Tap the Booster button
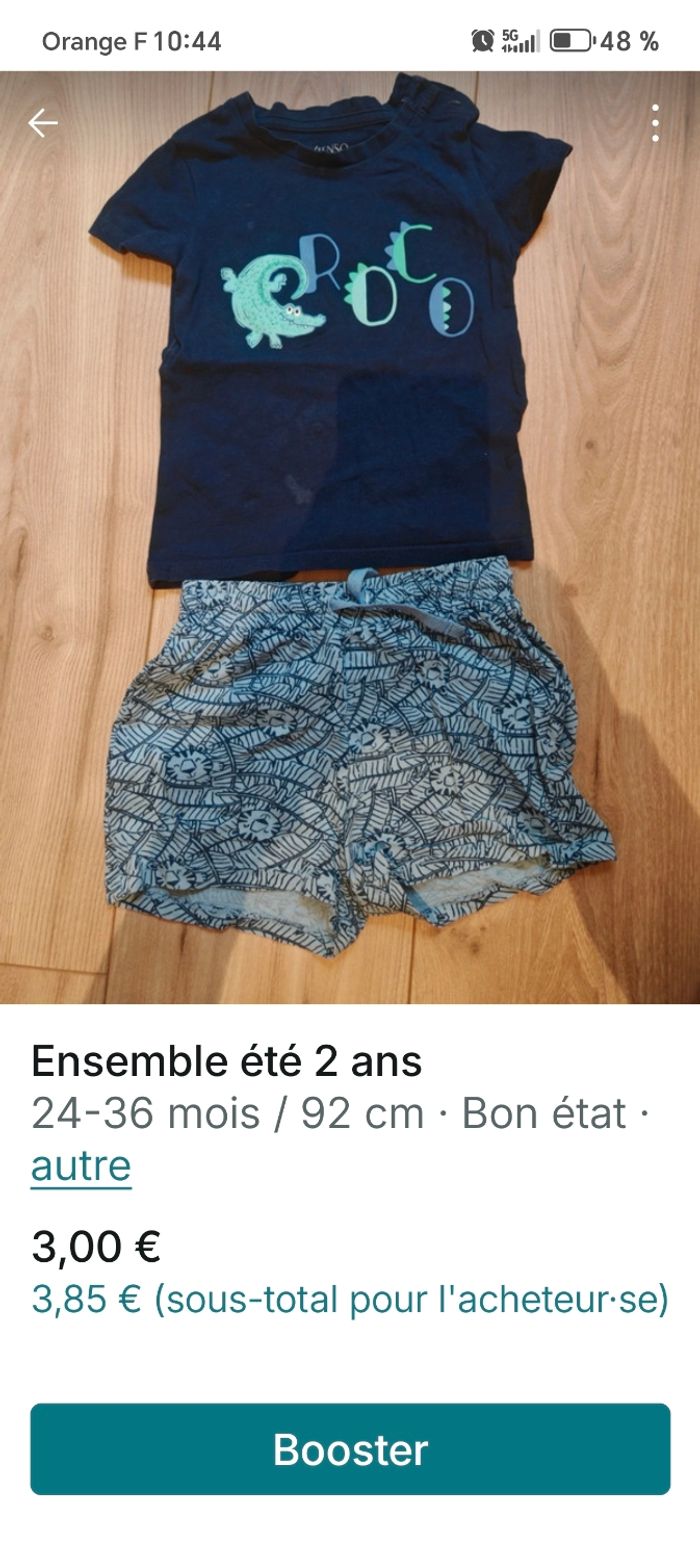700x1545 pixels. click(x=350, y=1449)
